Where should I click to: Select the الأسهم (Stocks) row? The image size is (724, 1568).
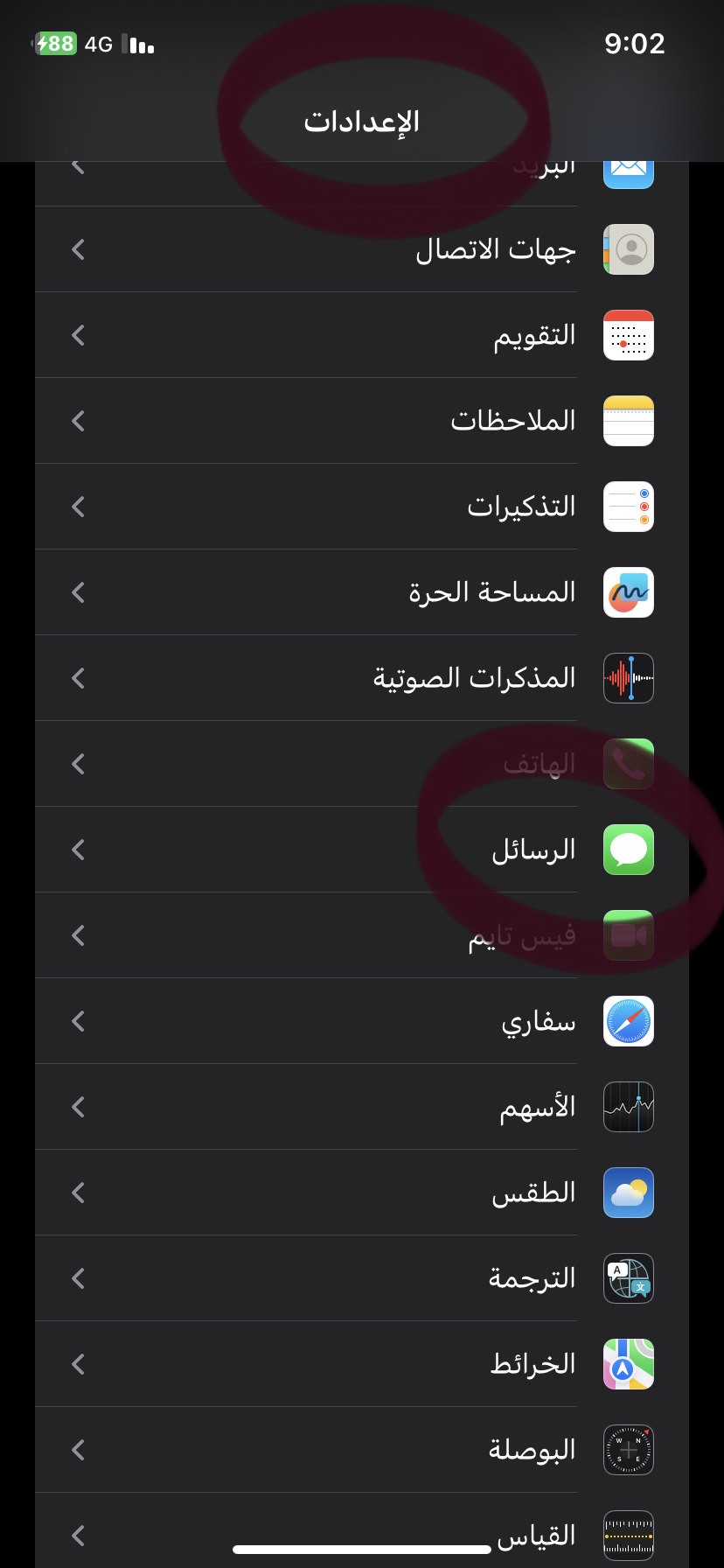click(362, 1107)
